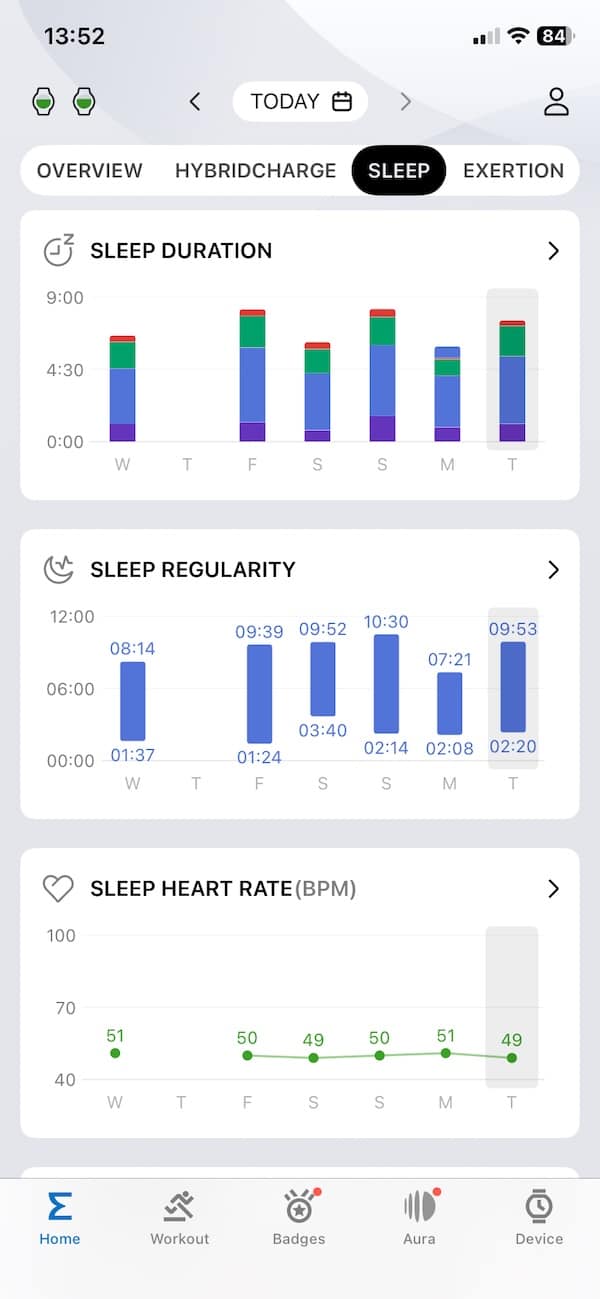
Task: Go to the previous day arrow
Action: 195,101
